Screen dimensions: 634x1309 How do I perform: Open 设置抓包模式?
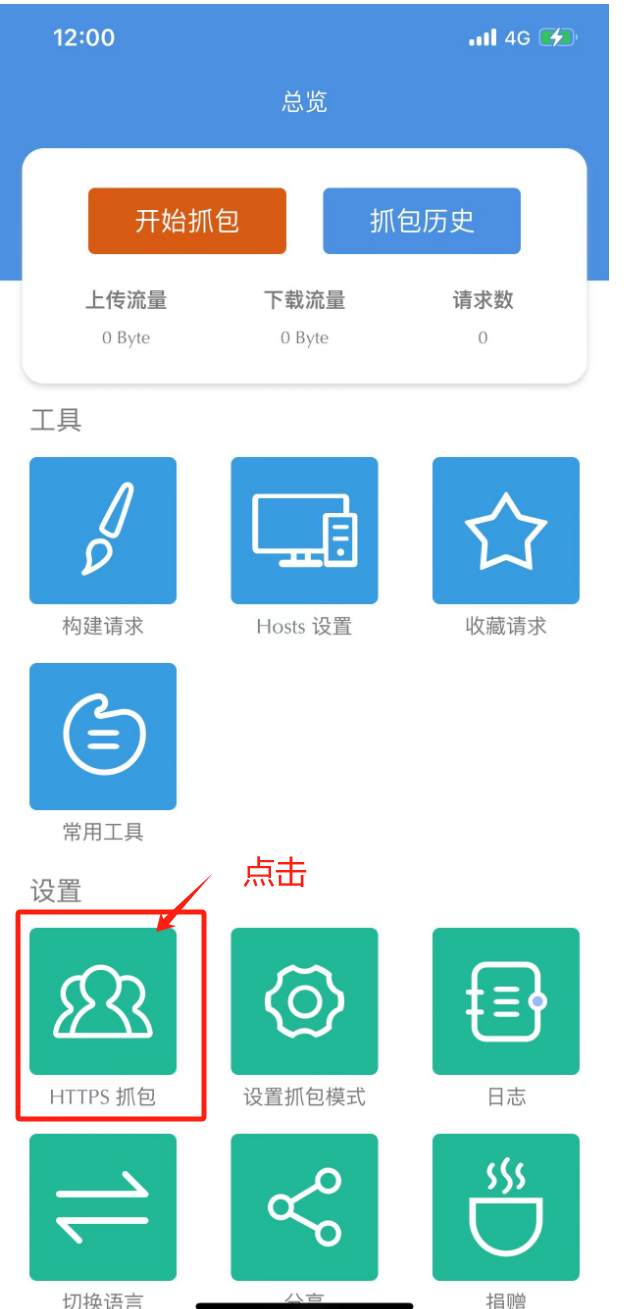(304, 1001)
